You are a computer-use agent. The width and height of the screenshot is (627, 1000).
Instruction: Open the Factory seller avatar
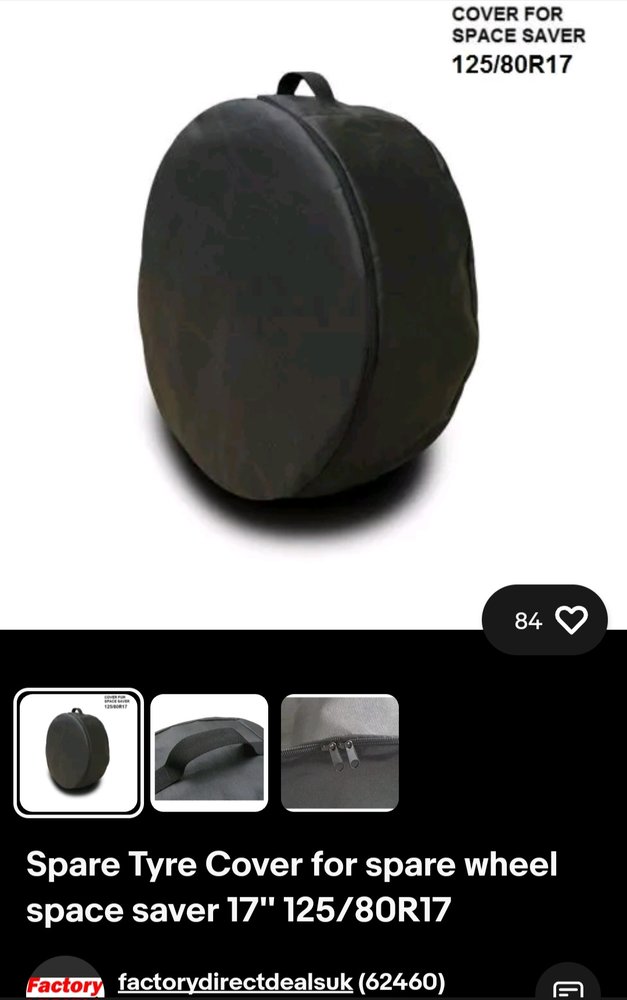pos(65,983)
